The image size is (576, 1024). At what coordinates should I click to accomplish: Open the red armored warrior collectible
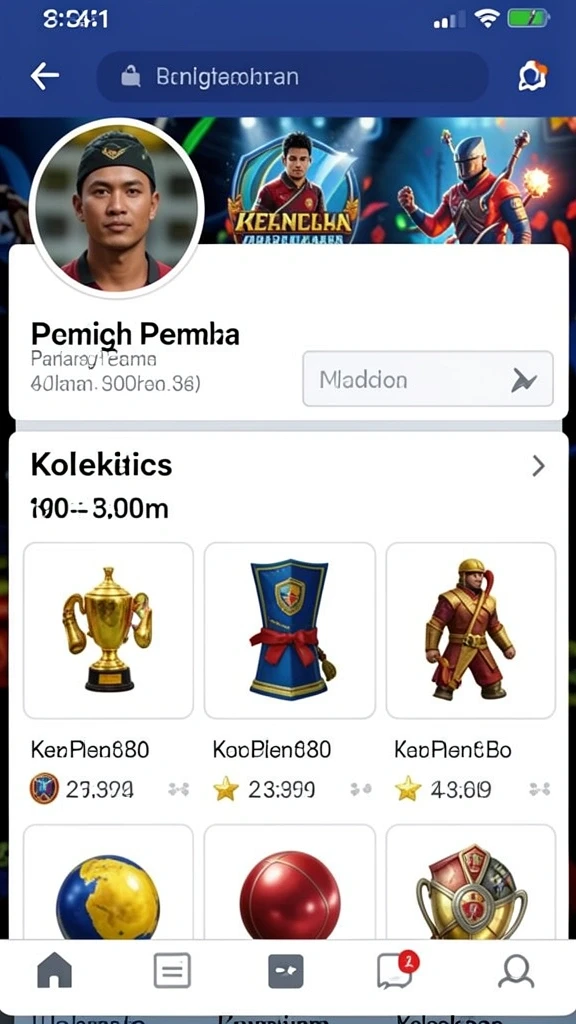(x=471, y=630)
